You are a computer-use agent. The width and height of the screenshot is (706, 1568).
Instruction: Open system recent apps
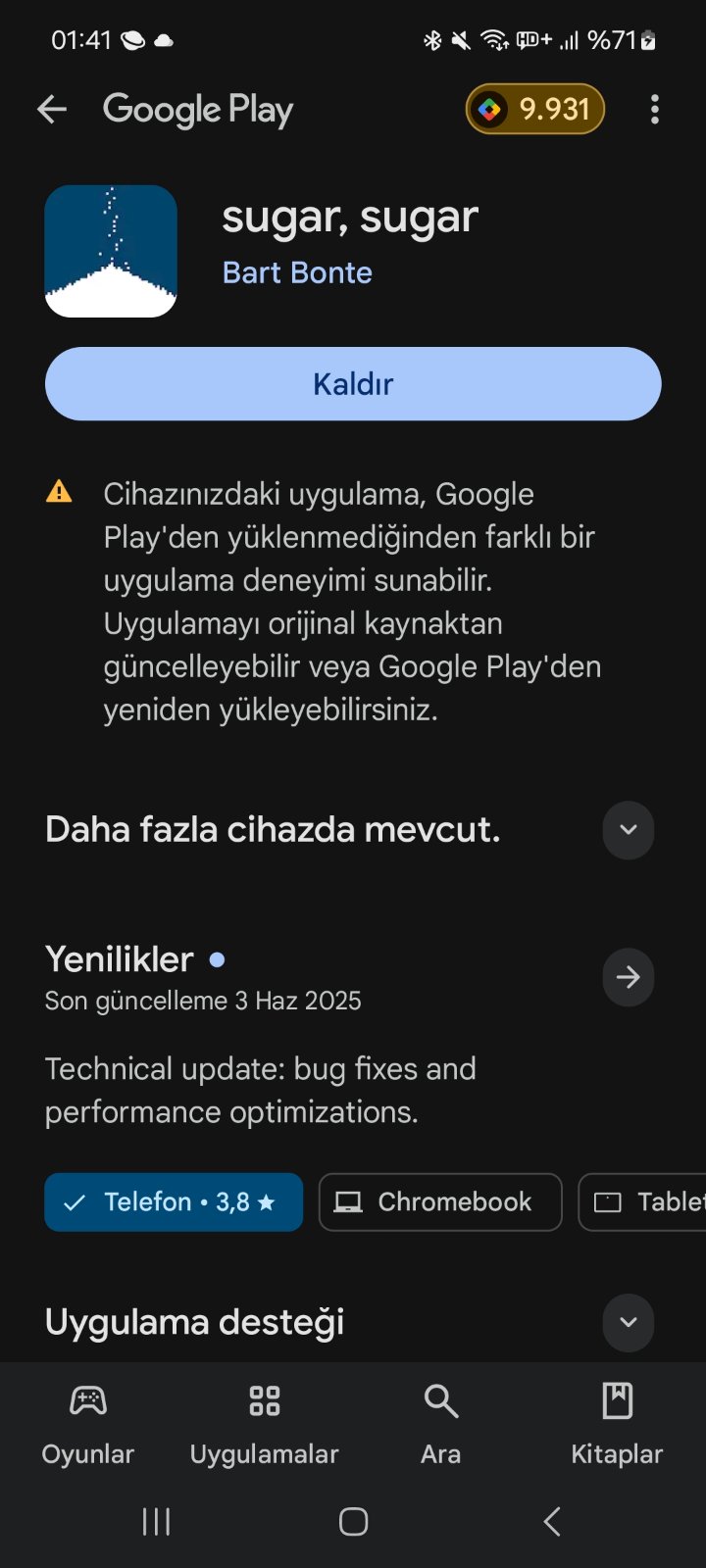click(156, 1522)
